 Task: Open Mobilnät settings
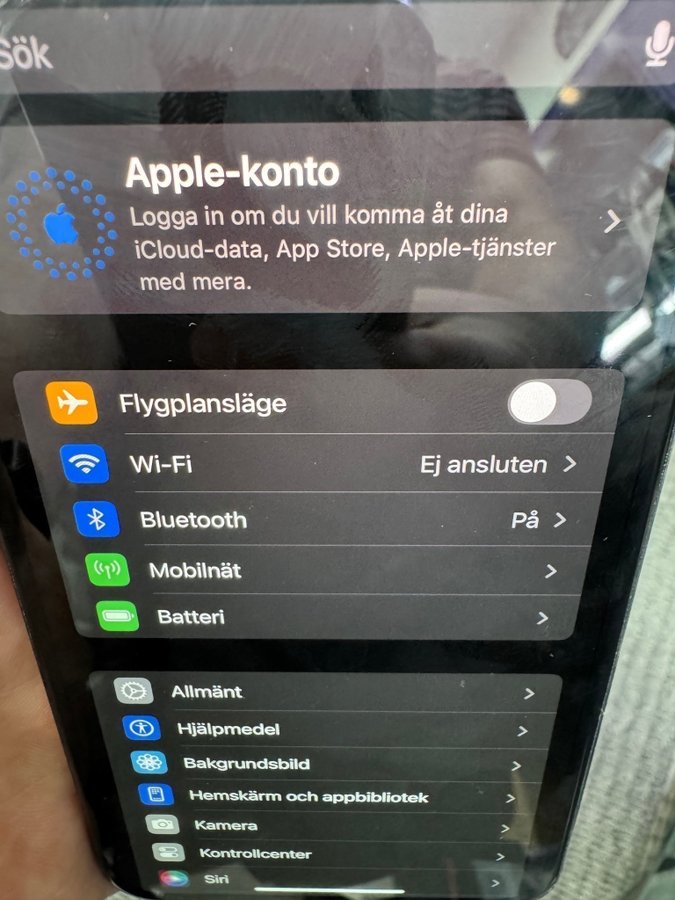click(x=340, y=571)
